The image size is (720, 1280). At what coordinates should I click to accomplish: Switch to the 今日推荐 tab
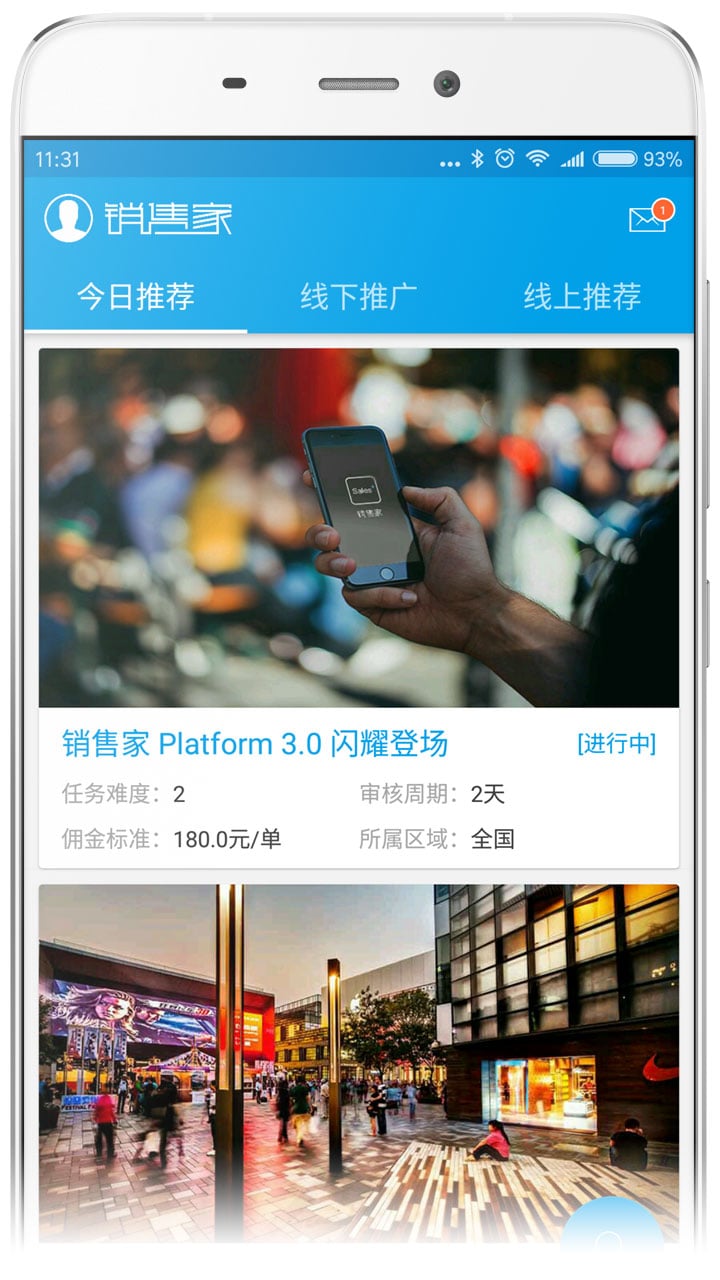coord(135,296)
